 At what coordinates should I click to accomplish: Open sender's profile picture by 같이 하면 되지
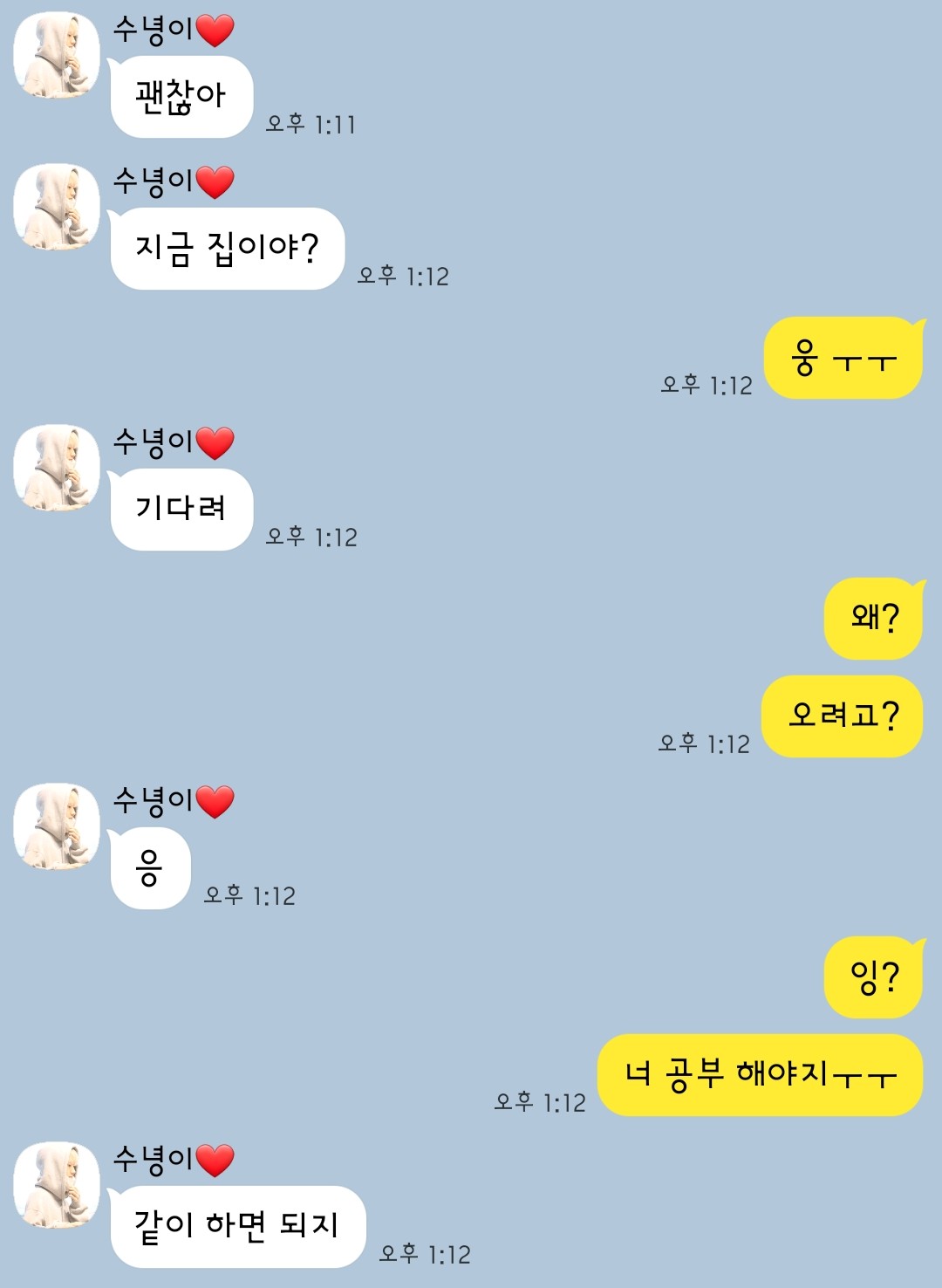point(56,1185)
